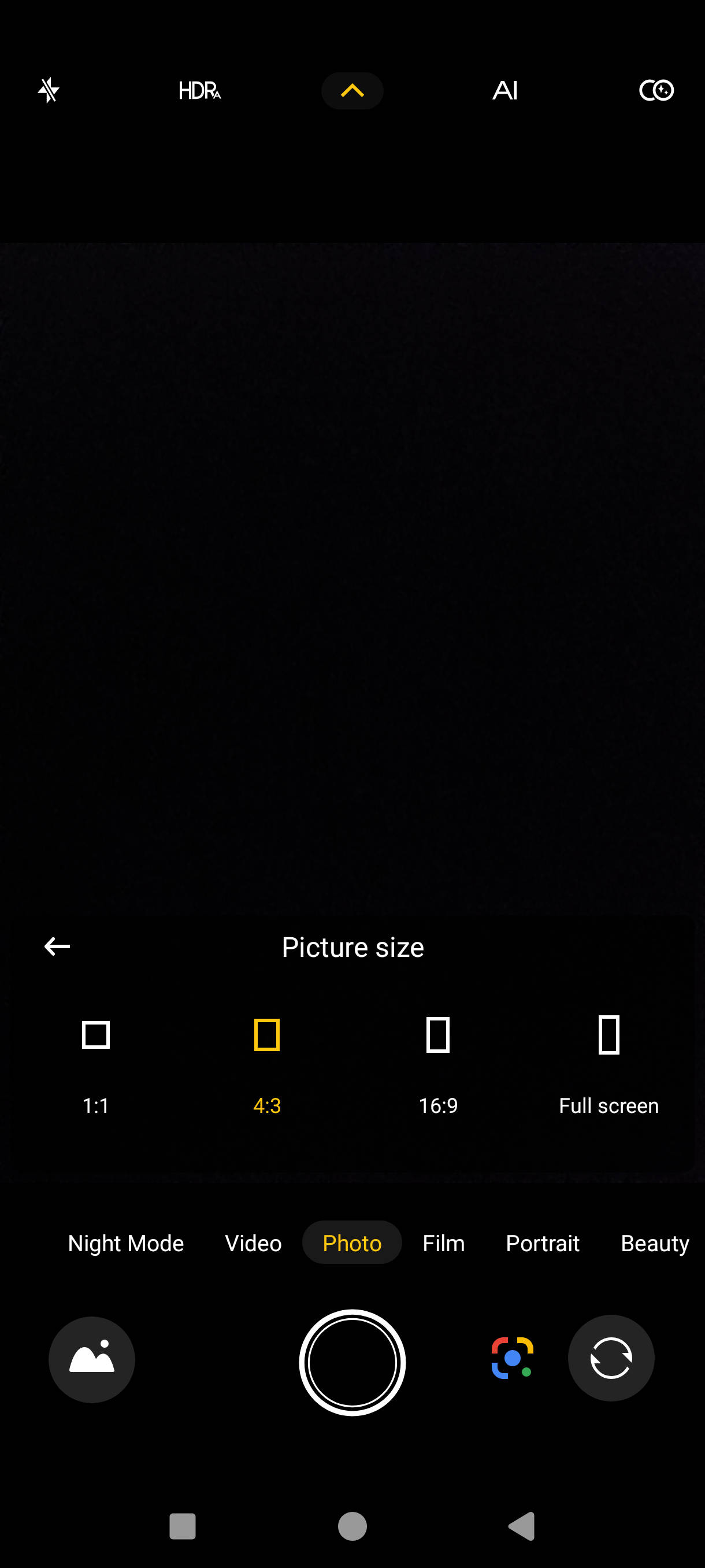This screenshot has width=705, height=1568.
Task: Switch to Portrait mode
Action: pos(543,1243)
